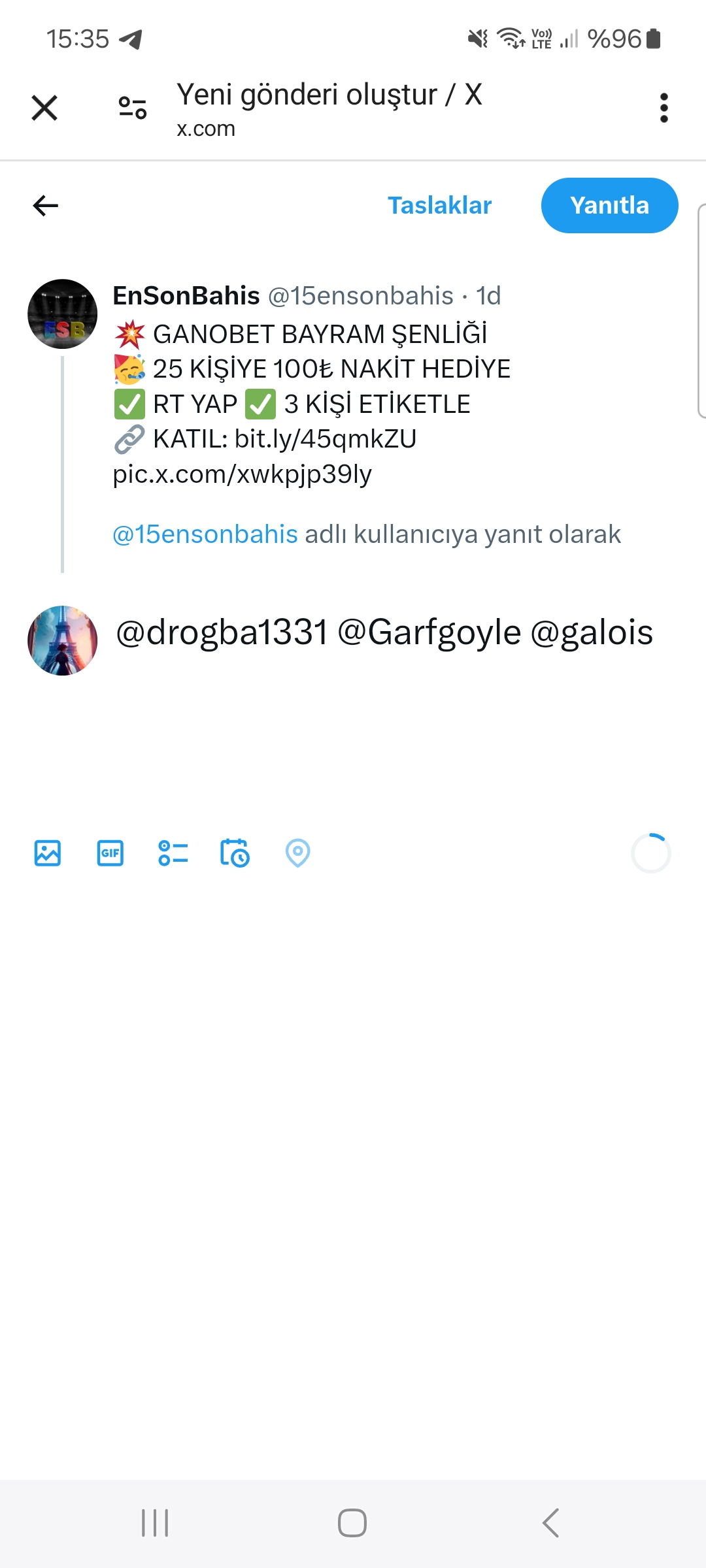
Task: Close the browser tab with X
Action: [x=44, y=108]
